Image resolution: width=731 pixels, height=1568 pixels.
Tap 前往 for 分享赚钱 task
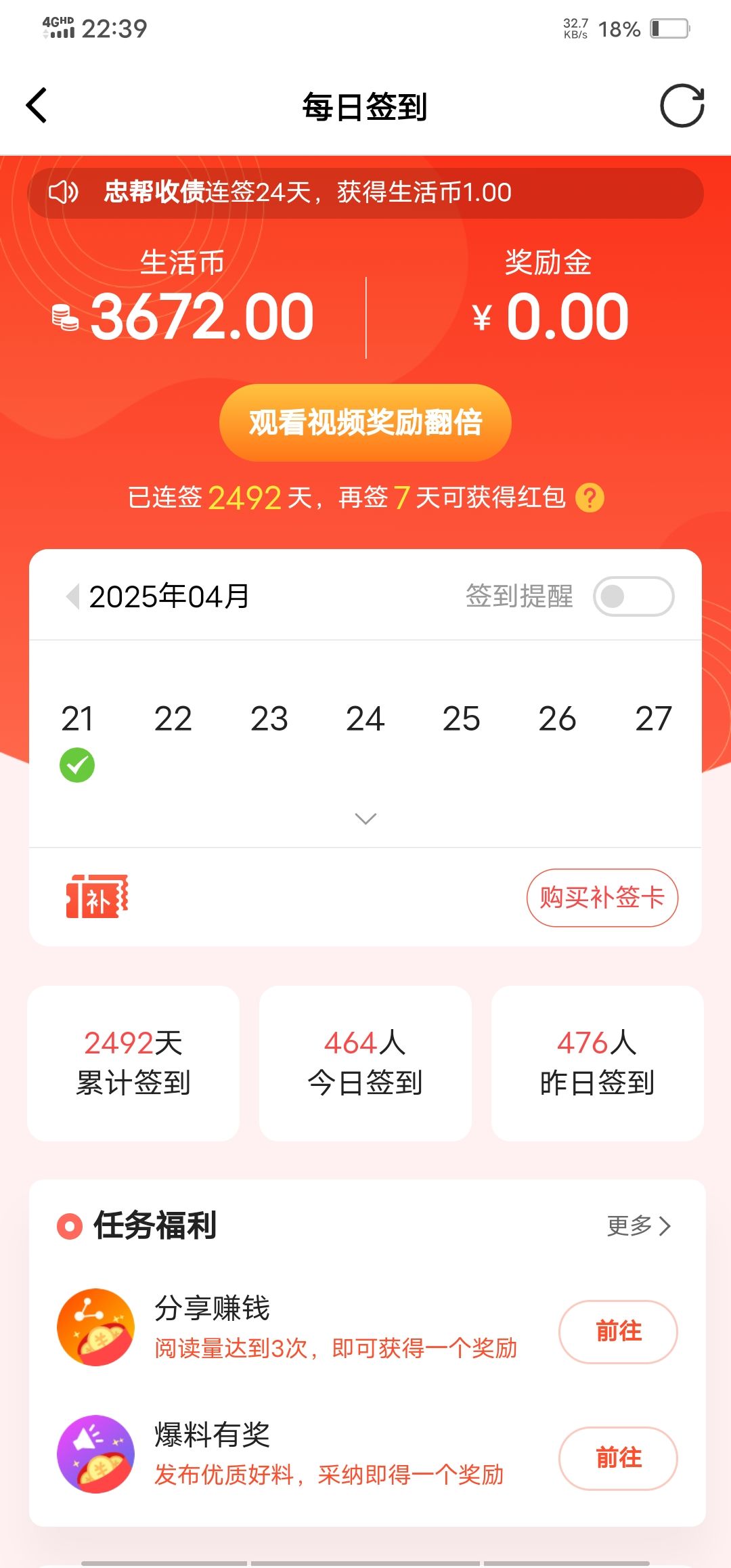click(617, 1332)
